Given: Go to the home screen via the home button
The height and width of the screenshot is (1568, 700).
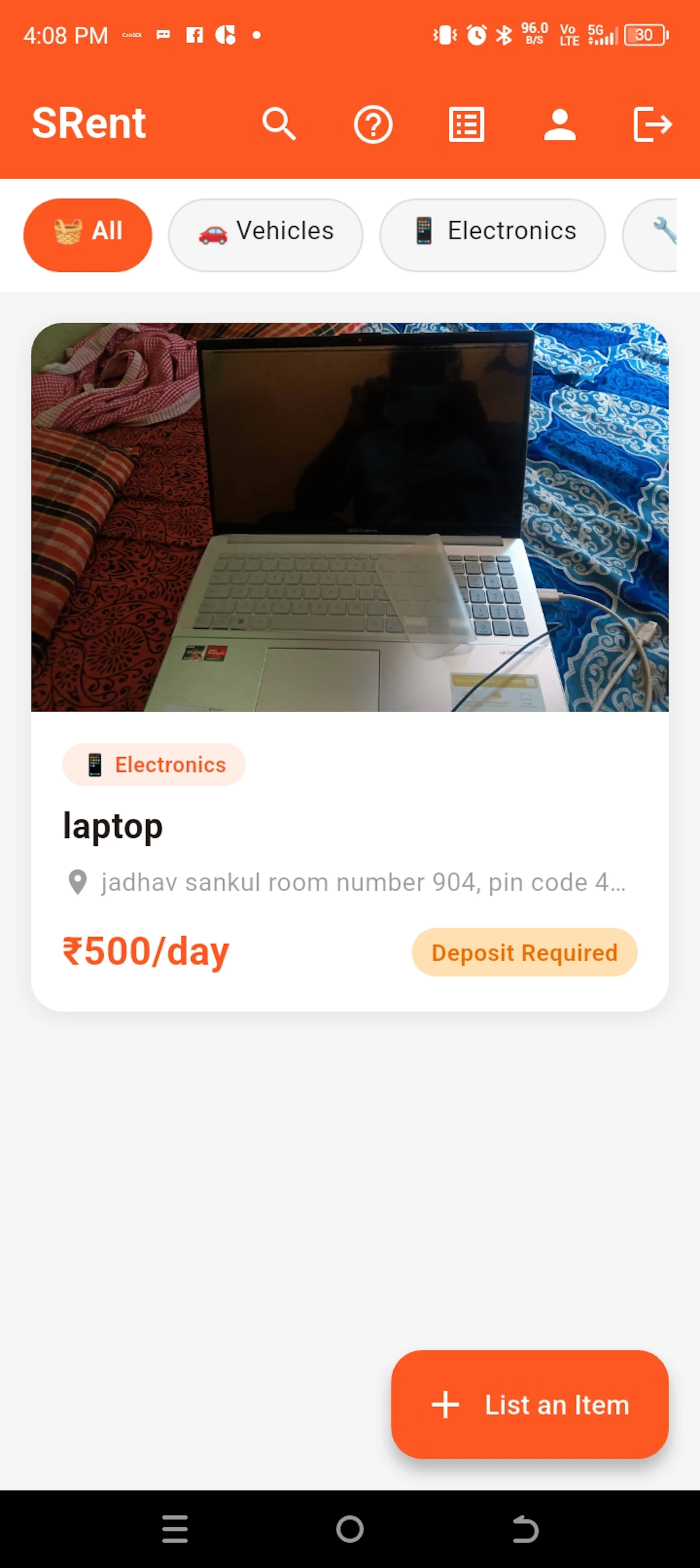Looking at the screenshot, I should 350,1529.
